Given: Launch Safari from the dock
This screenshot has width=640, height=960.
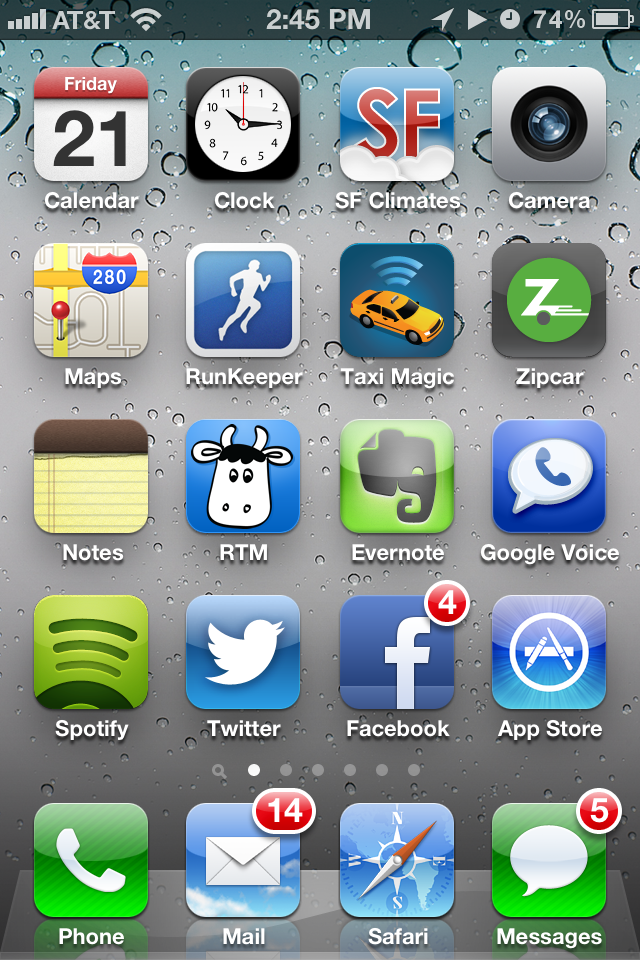Looking at the screenshot, I should pyautogui.click(x=396, y=860).
